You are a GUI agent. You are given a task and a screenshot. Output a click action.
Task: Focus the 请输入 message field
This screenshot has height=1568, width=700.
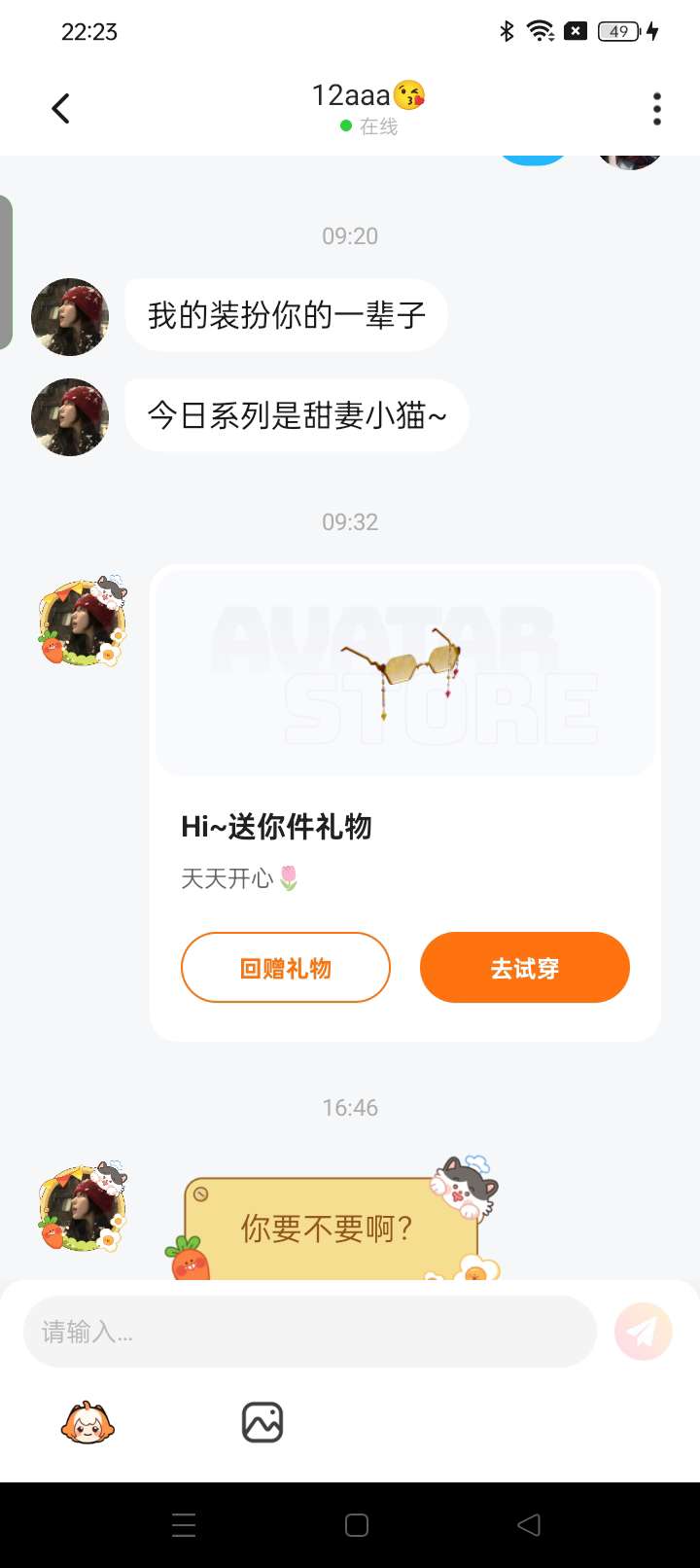point(309,1332)
